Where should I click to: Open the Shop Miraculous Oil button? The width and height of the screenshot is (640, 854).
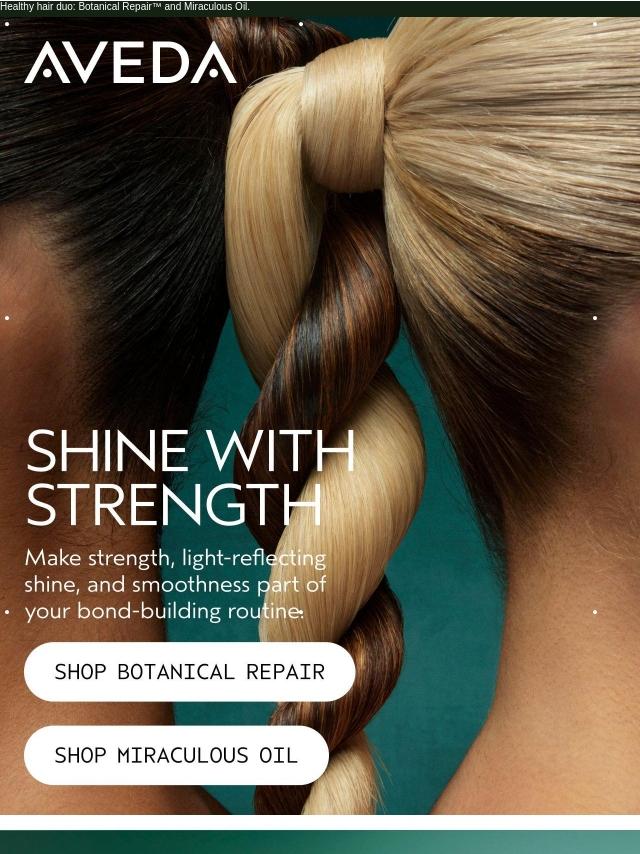click(x=176, y=755)
